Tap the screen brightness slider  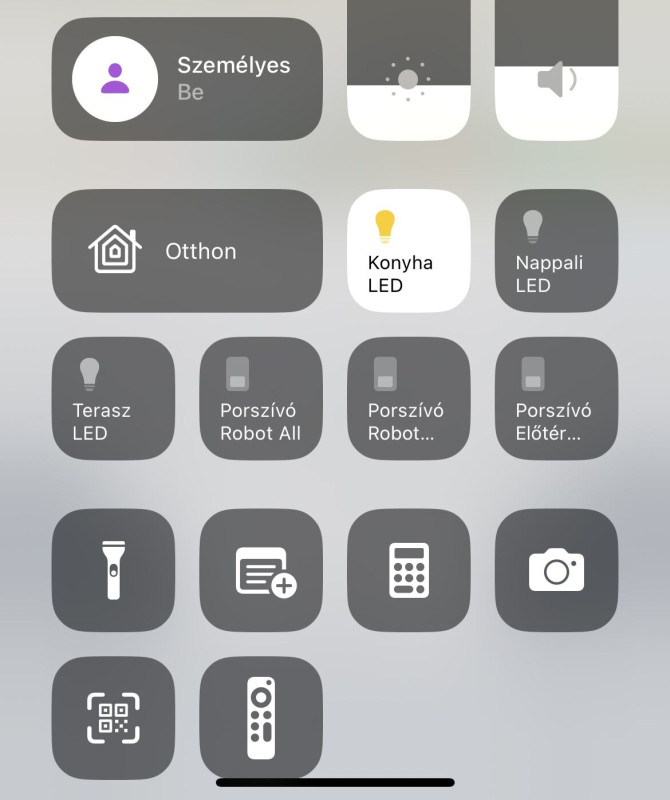coord(408,70)
